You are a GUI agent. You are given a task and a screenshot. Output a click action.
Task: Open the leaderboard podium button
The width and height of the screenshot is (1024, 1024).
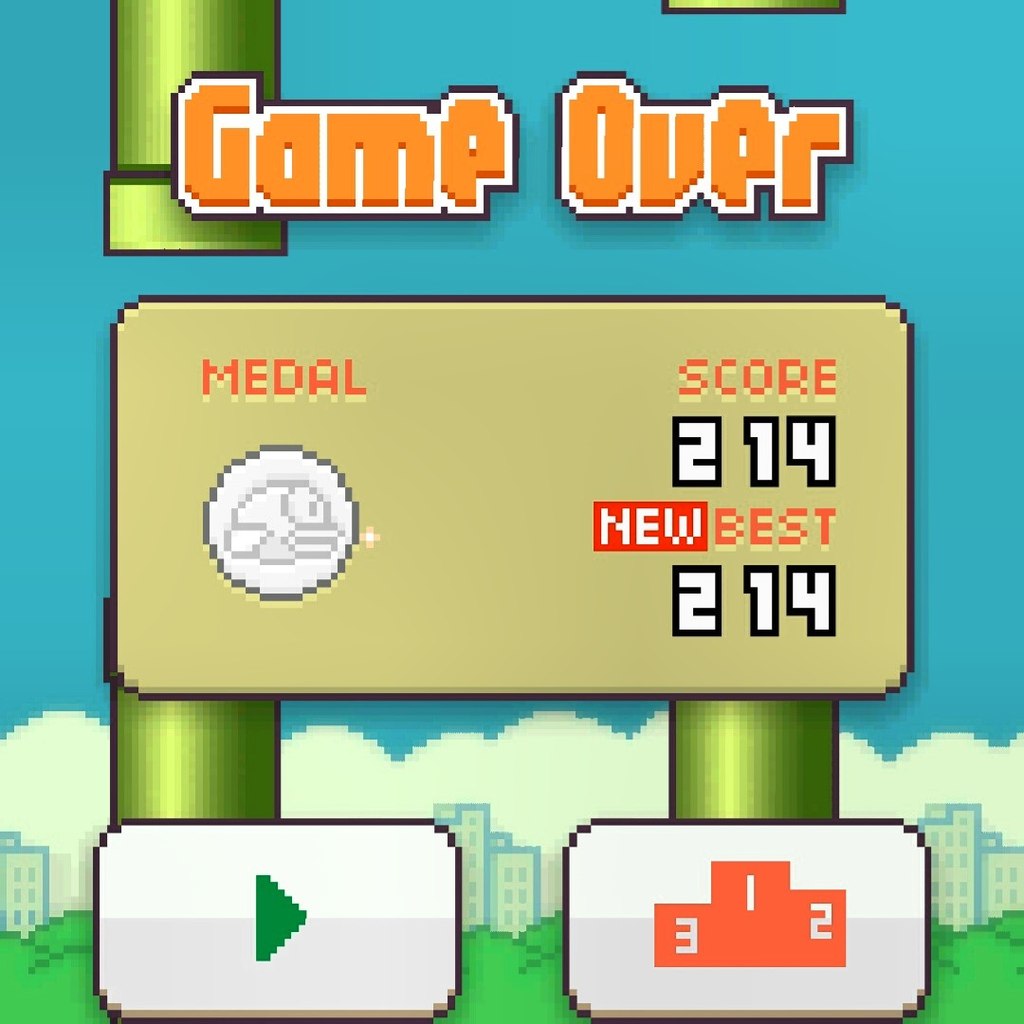click(x=748, y=917)
